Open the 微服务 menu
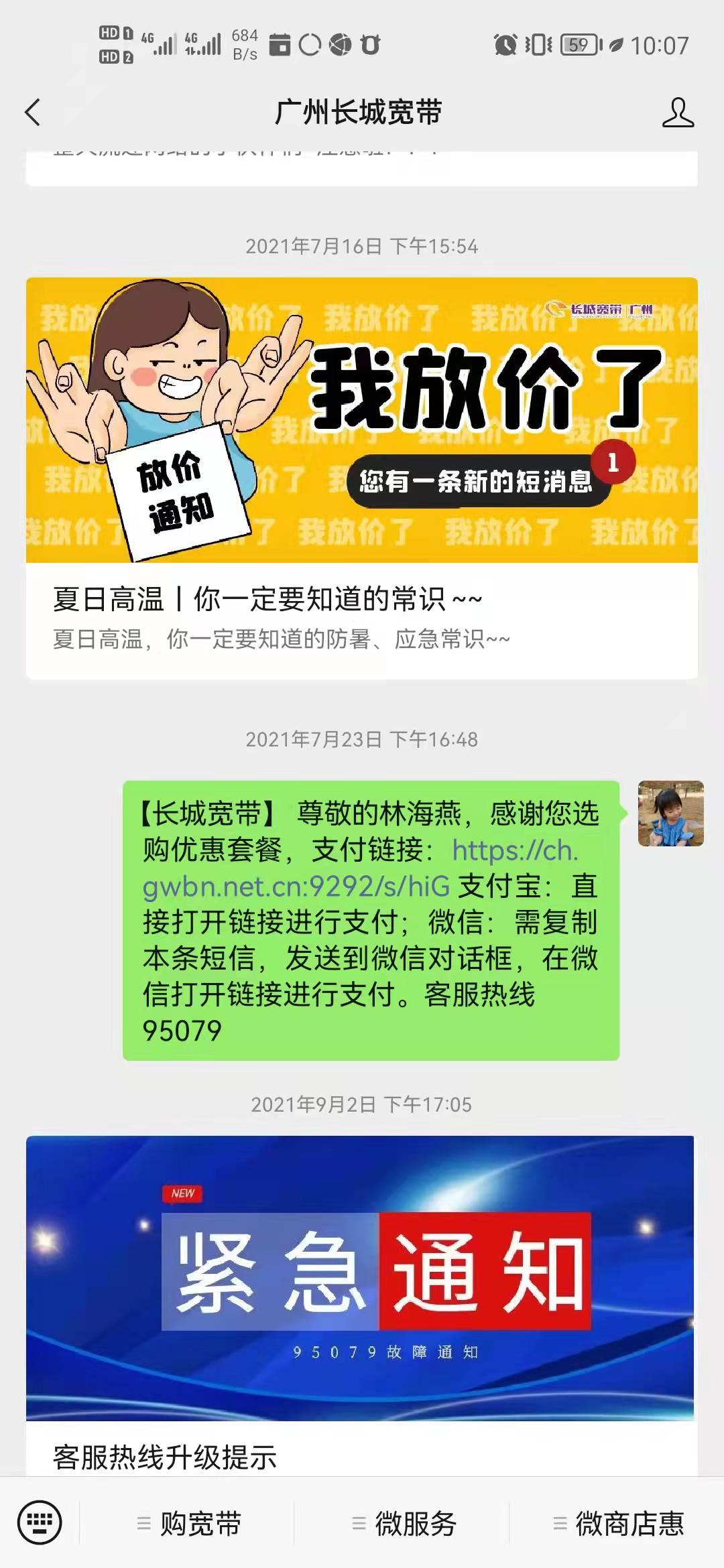The height and width of the screenshot is (1568, 724). click(x=402, y=1524)
